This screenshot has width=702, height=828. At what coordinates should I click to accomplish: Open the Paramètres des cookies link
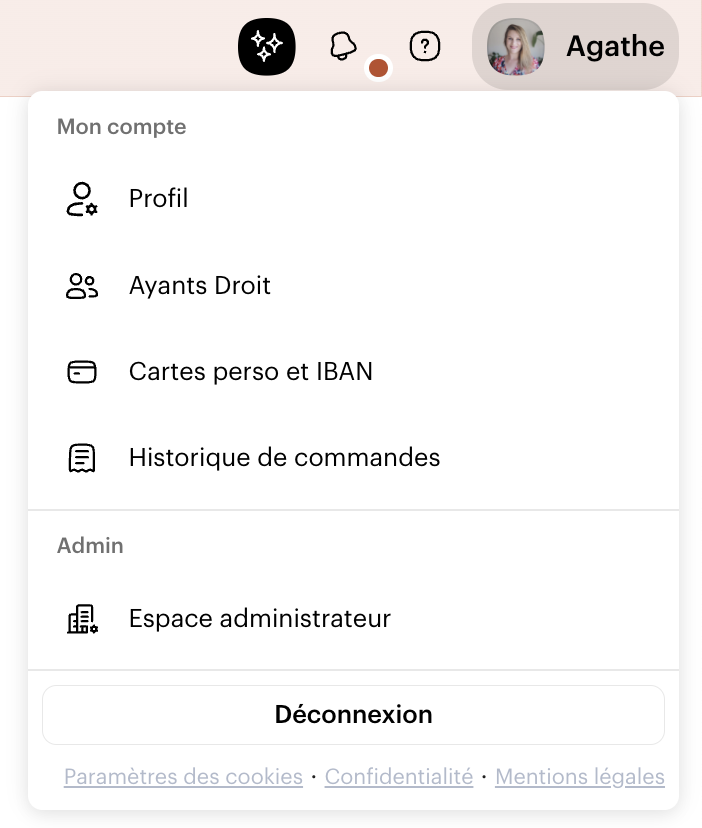coord(183,777)
